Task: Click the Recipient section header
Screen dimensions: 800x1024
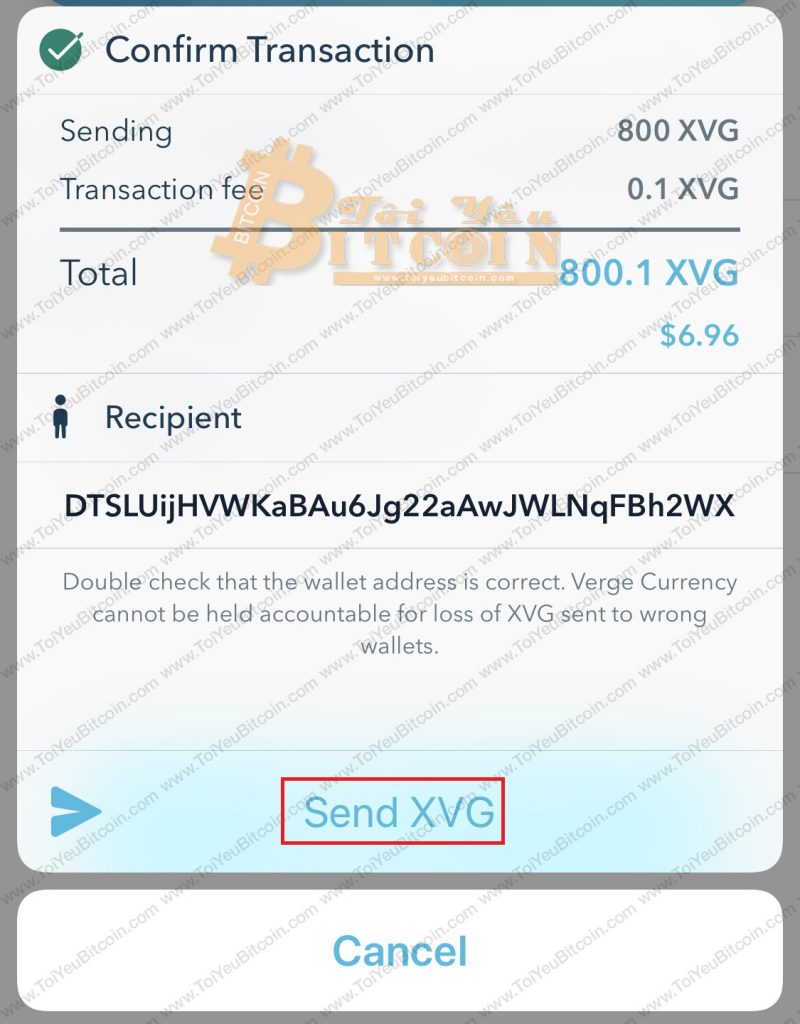Action: pos(173,417)
